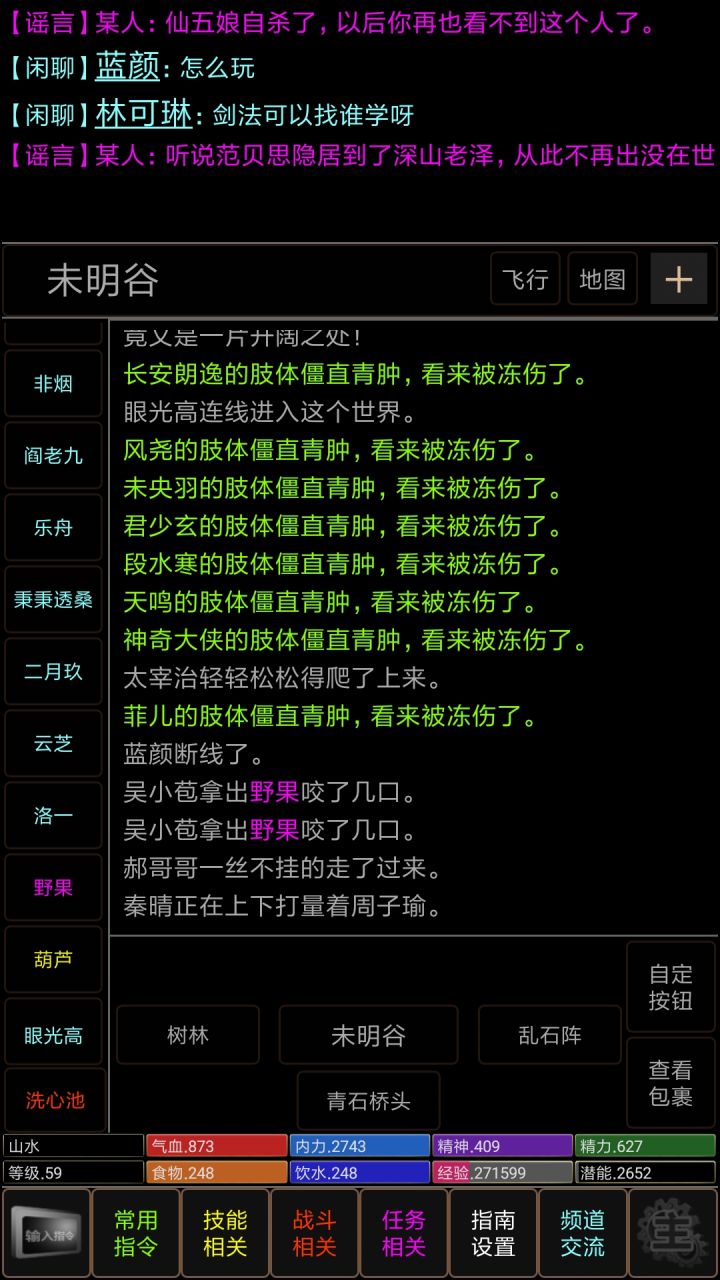The height and width of the screenshot is (1280, 720).
Task: Open 查看包裹 to check inventory
Action: (671, 1083)
